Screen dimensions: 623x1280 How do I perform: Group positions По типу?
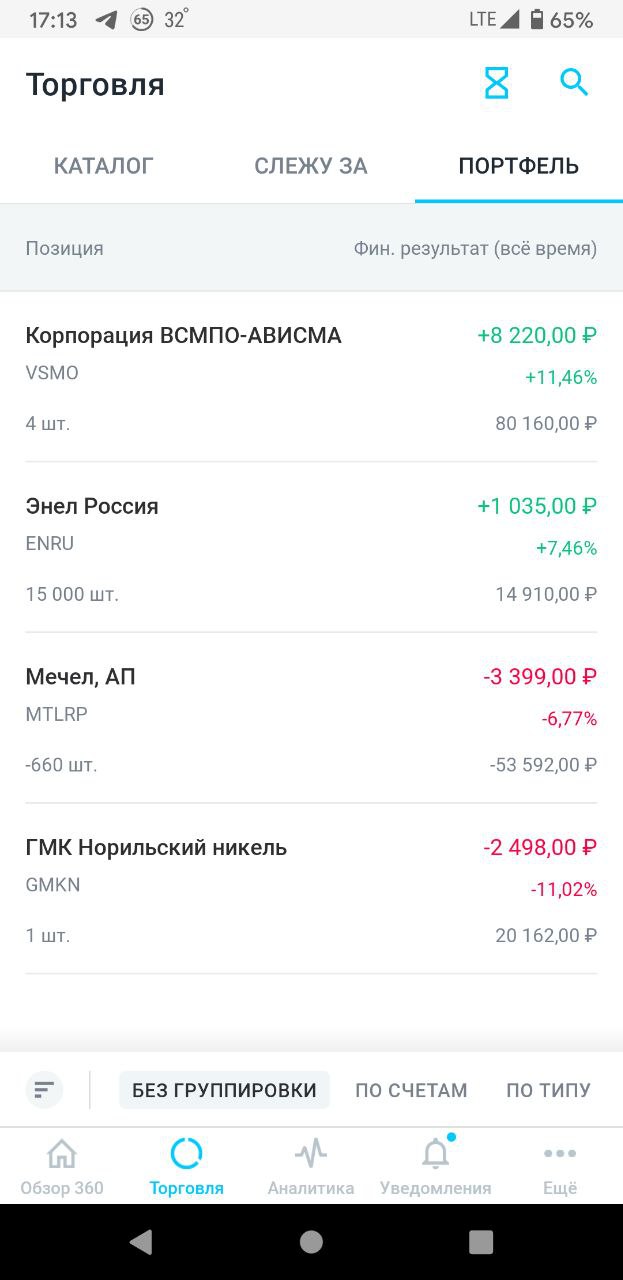(x=548, y=1090)
